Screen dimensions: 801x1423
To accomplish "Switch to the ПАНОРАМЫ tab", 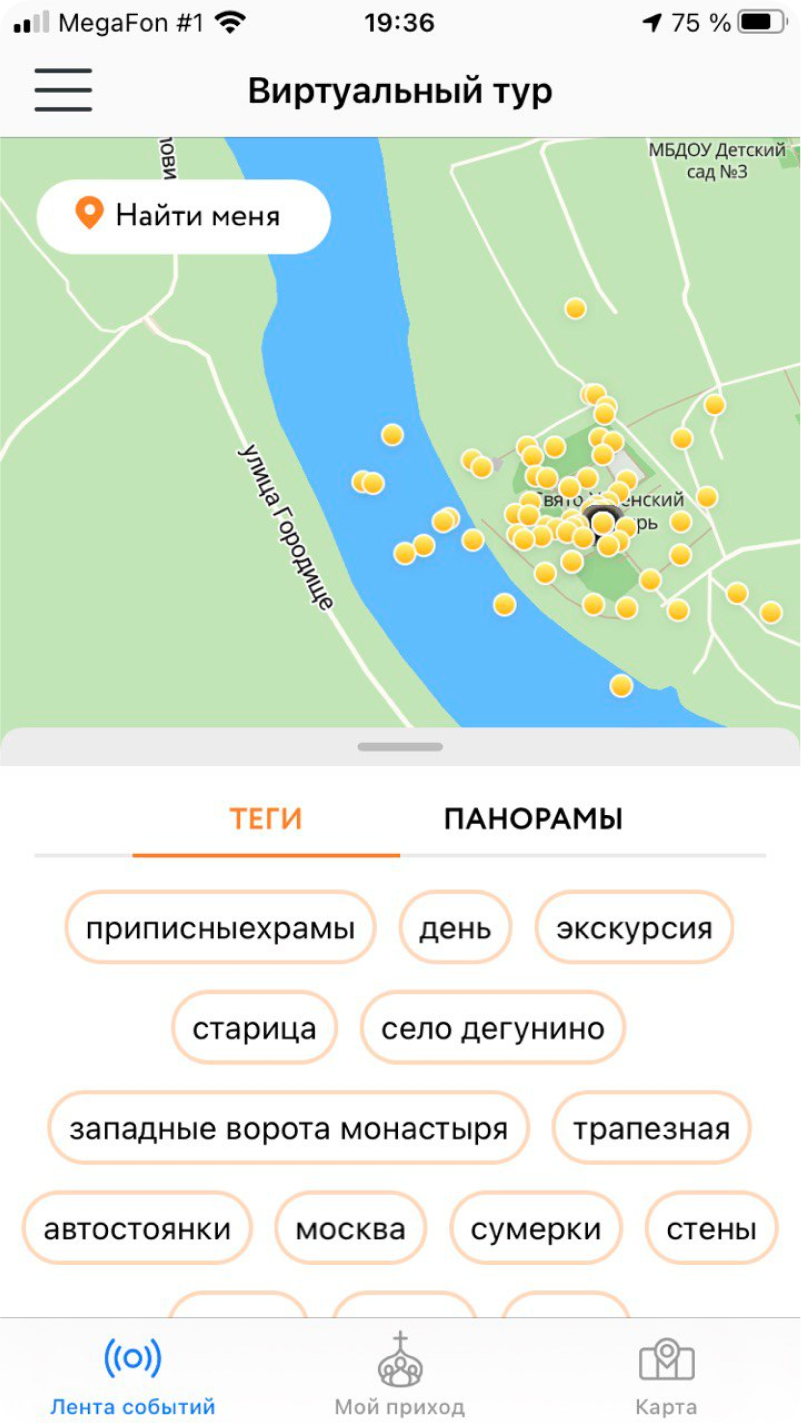I will (x=533, y=820).
